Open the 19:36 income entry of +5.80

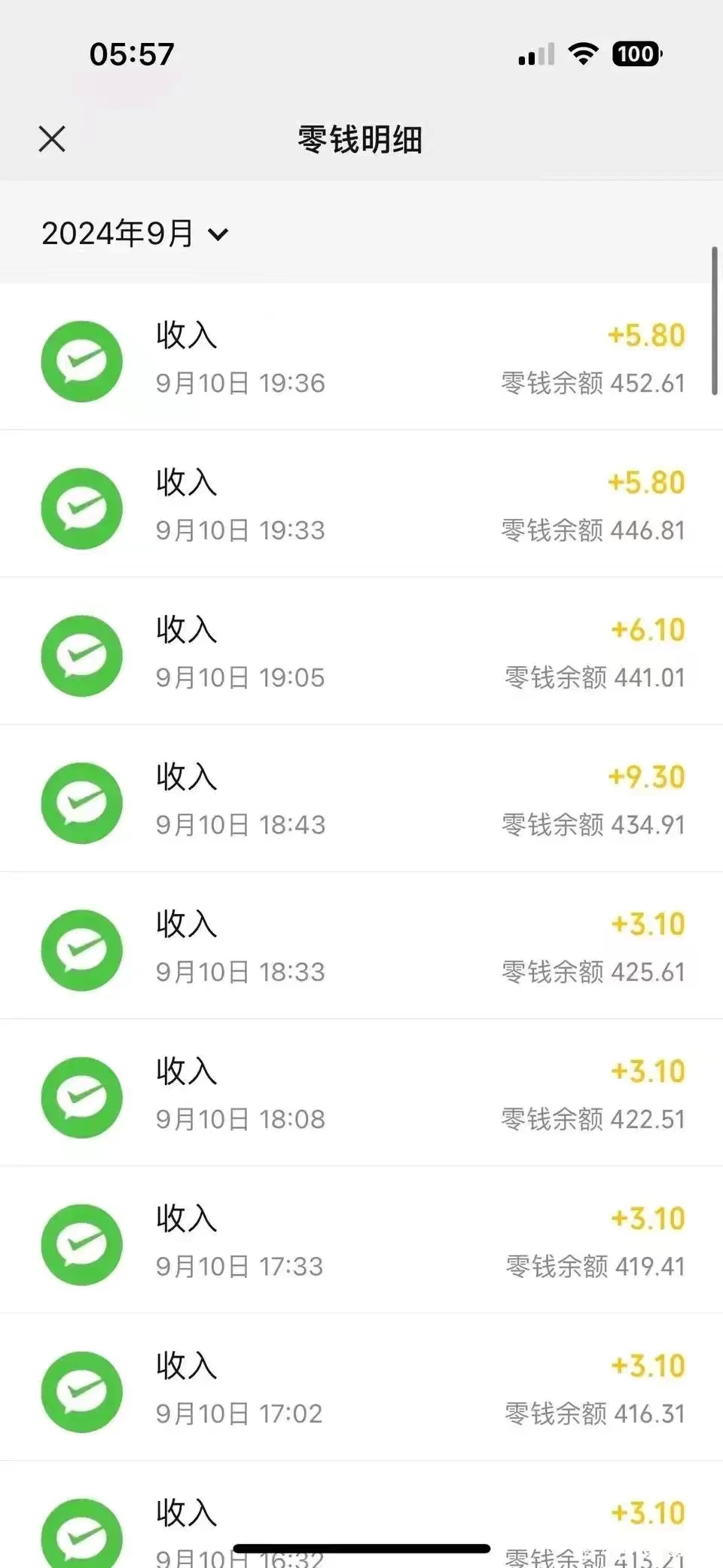coord(361,357)
